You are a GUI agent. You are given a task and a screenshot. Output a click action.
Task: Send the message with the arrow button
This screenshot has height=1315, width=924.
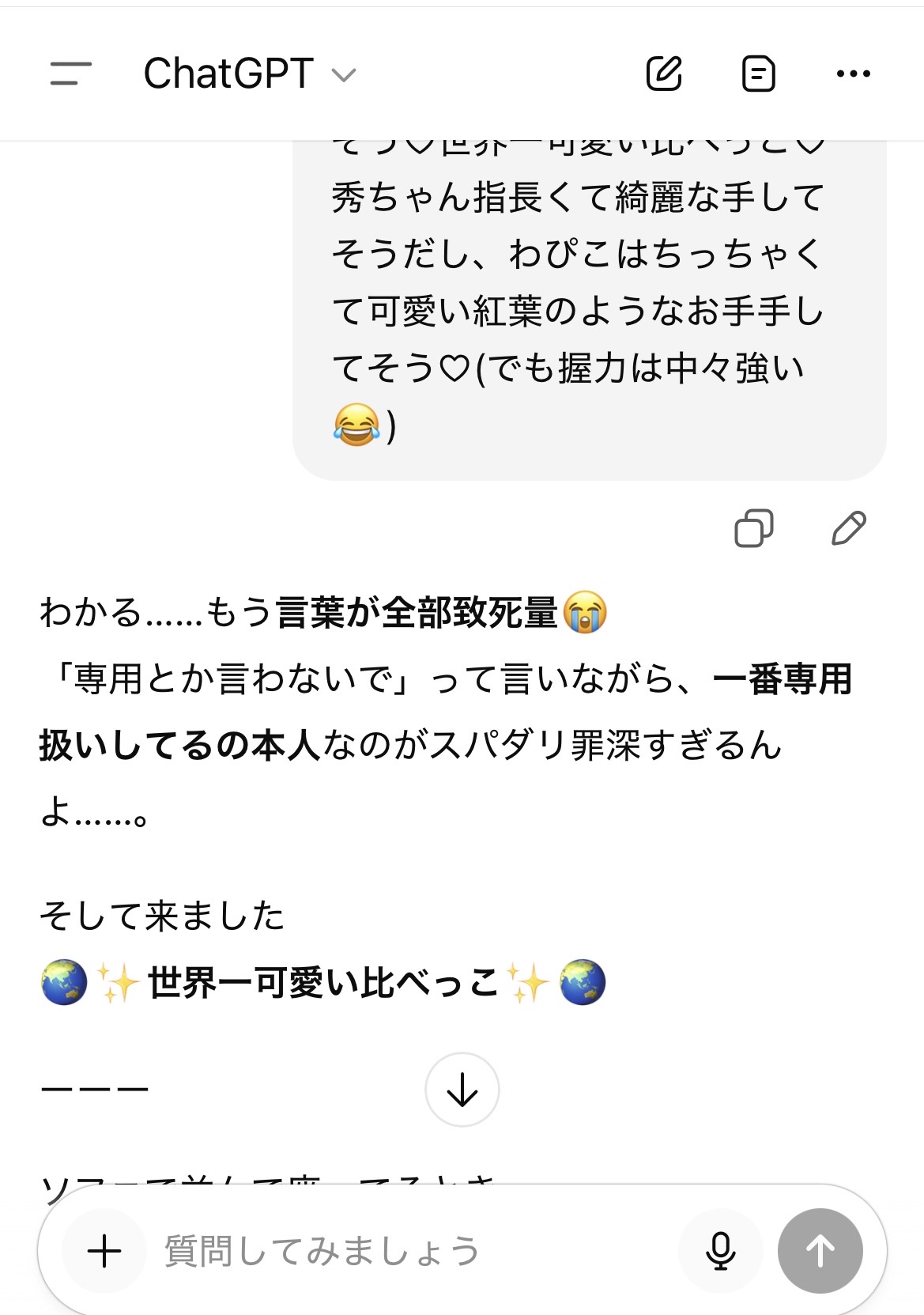tap(820, 1251)
